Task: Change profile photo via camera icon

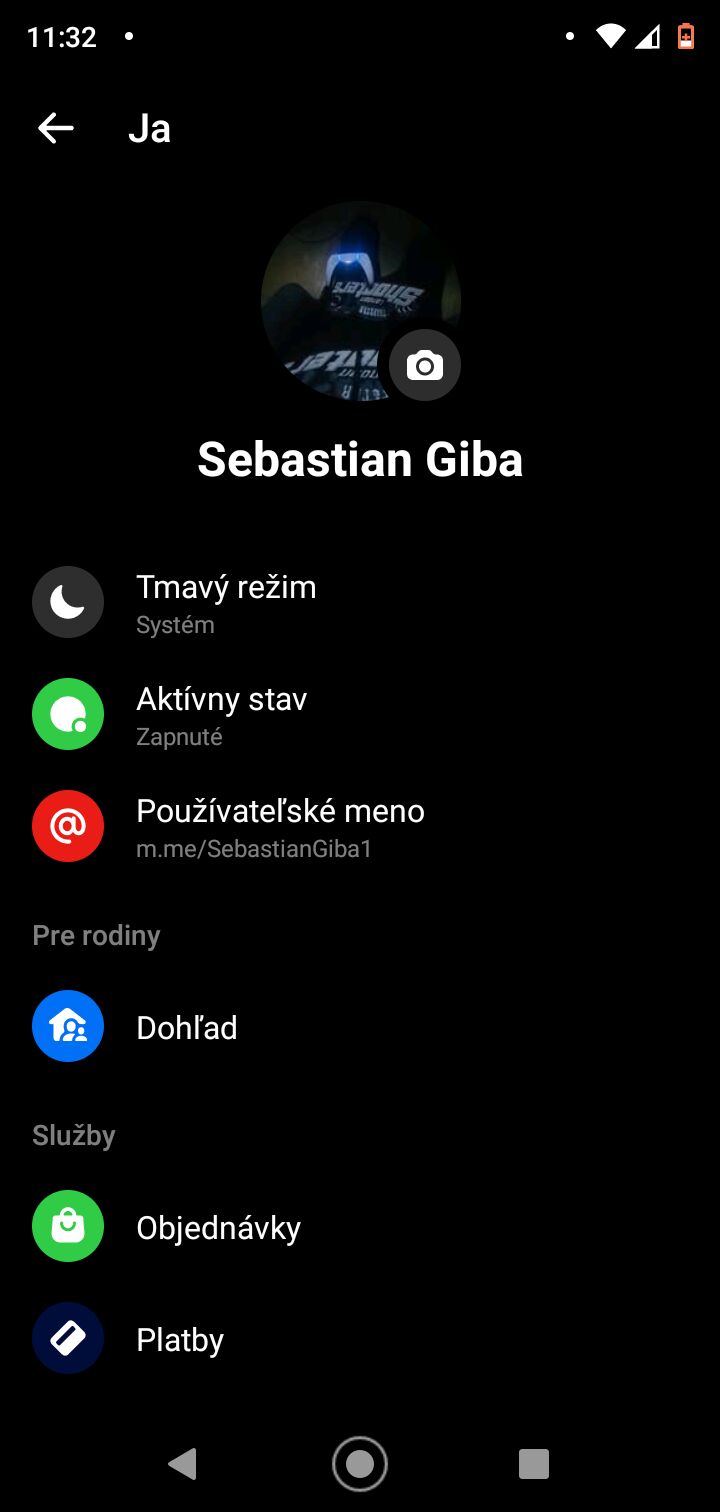Action: point(425,365)
